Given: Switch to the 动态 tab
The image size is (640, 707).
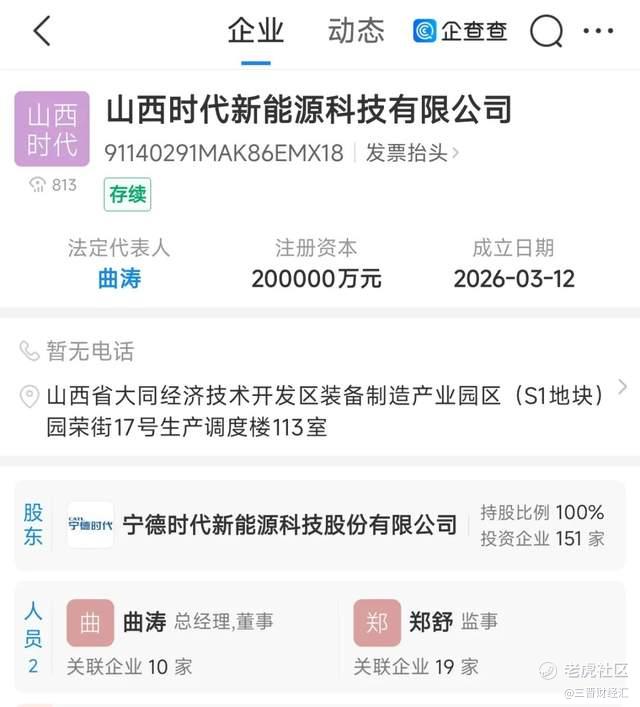Looking at the screenshot, I should (356, 32).
